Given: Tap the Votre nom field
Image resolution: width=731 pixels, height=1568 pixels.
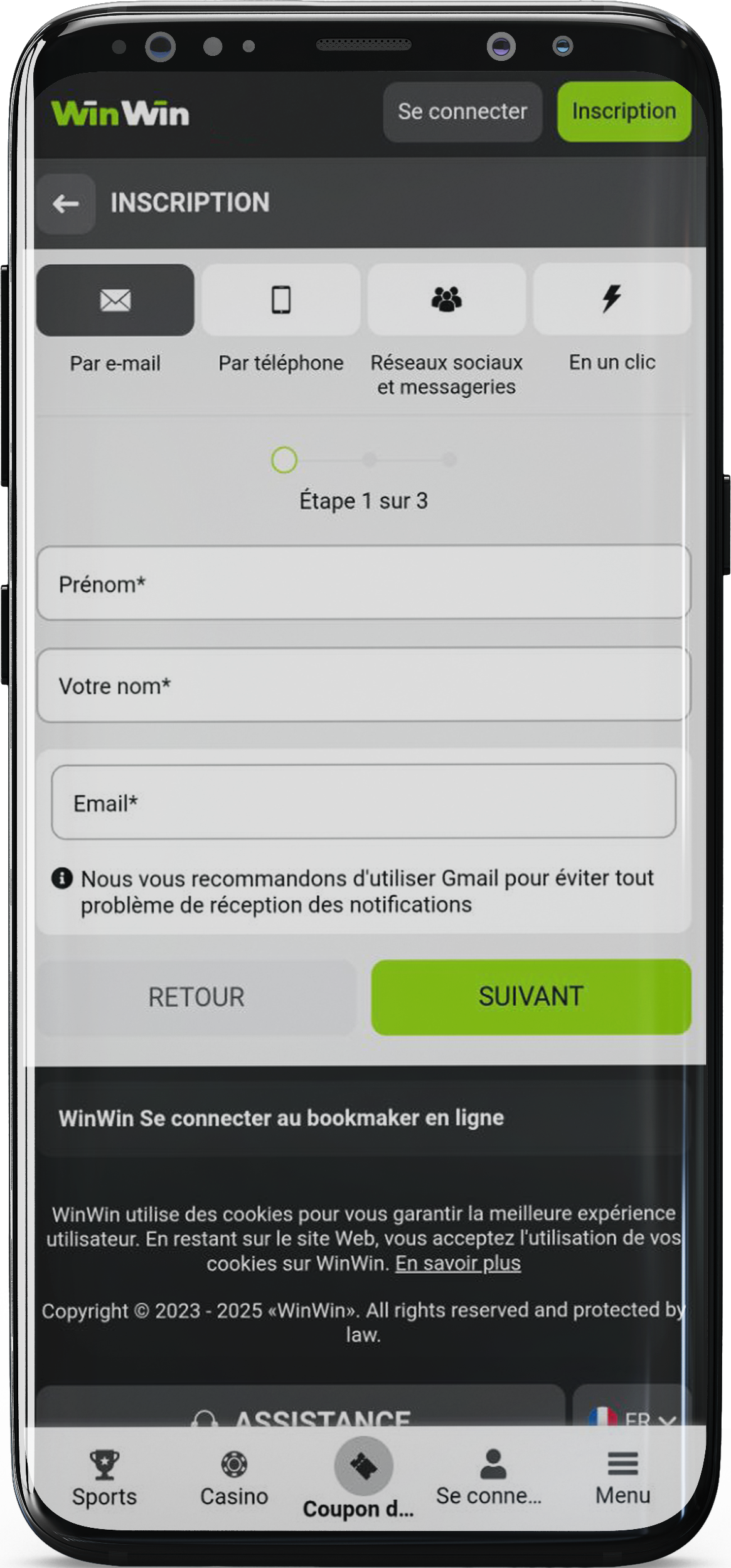Looking at the screenshot, I should (364, 685).
